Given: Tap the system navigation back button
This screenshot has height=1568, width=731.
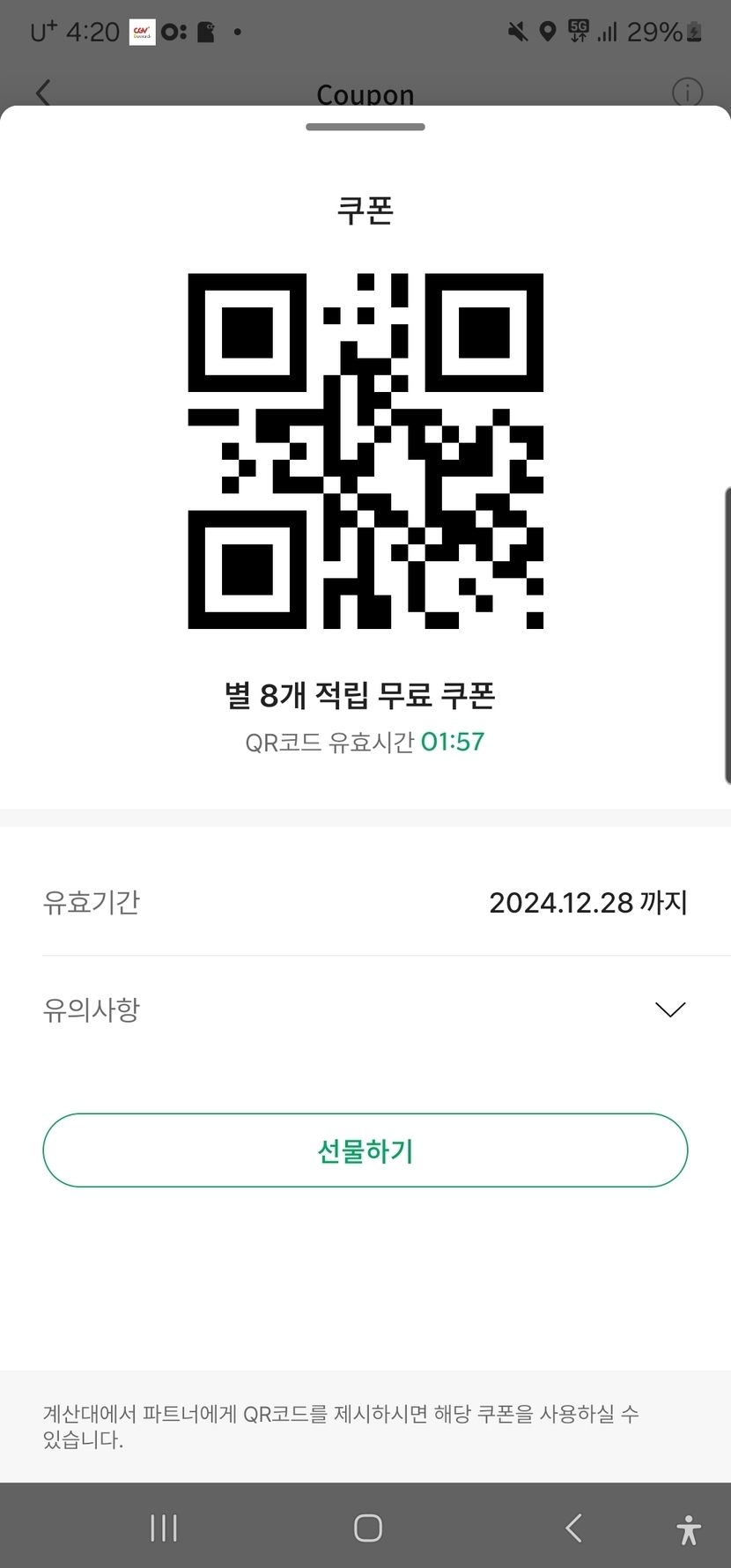Looking at the screenshot, I should pyautogui.click(x=573, y=1527).
